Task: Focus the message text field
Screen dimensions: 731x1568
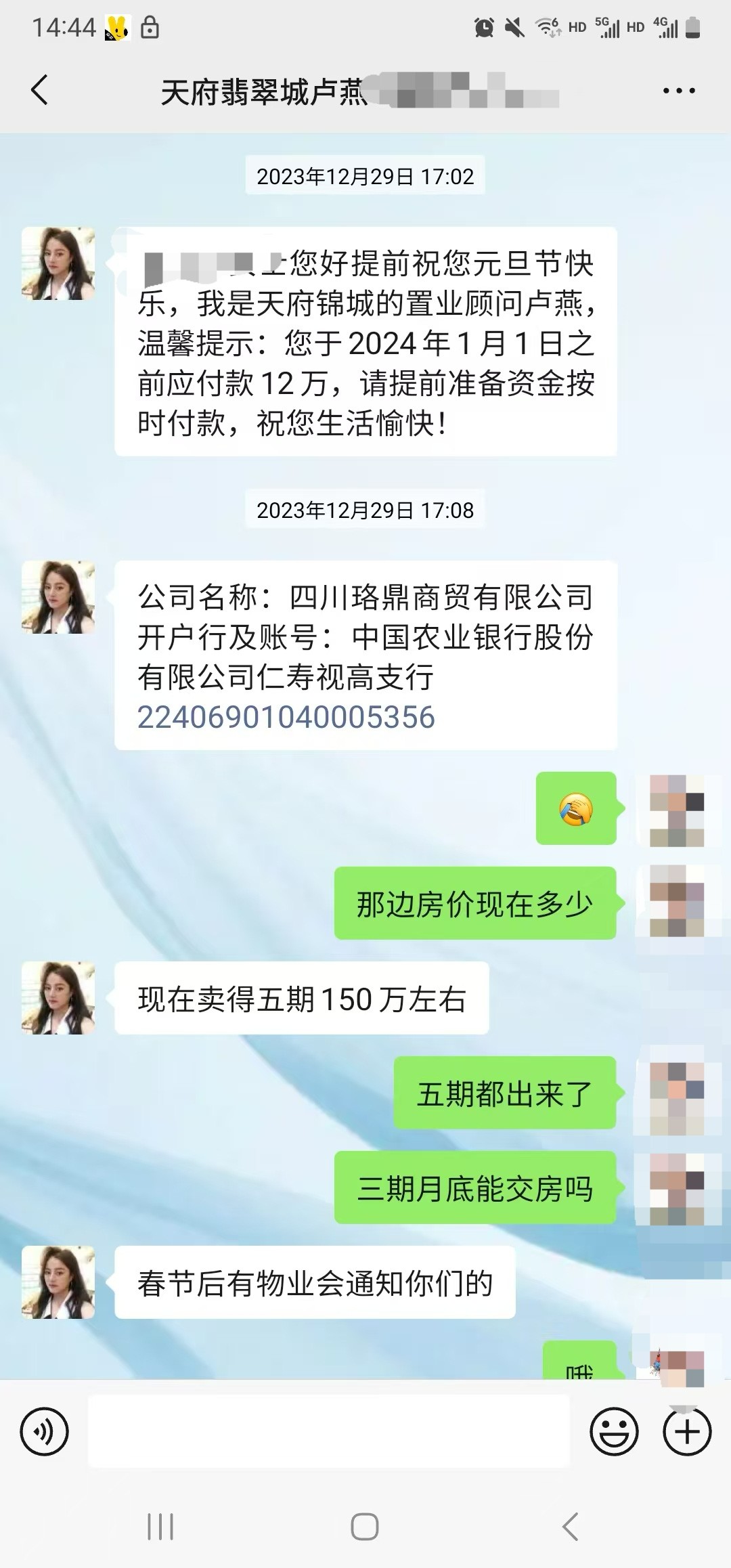Action: pos(329,1431)
